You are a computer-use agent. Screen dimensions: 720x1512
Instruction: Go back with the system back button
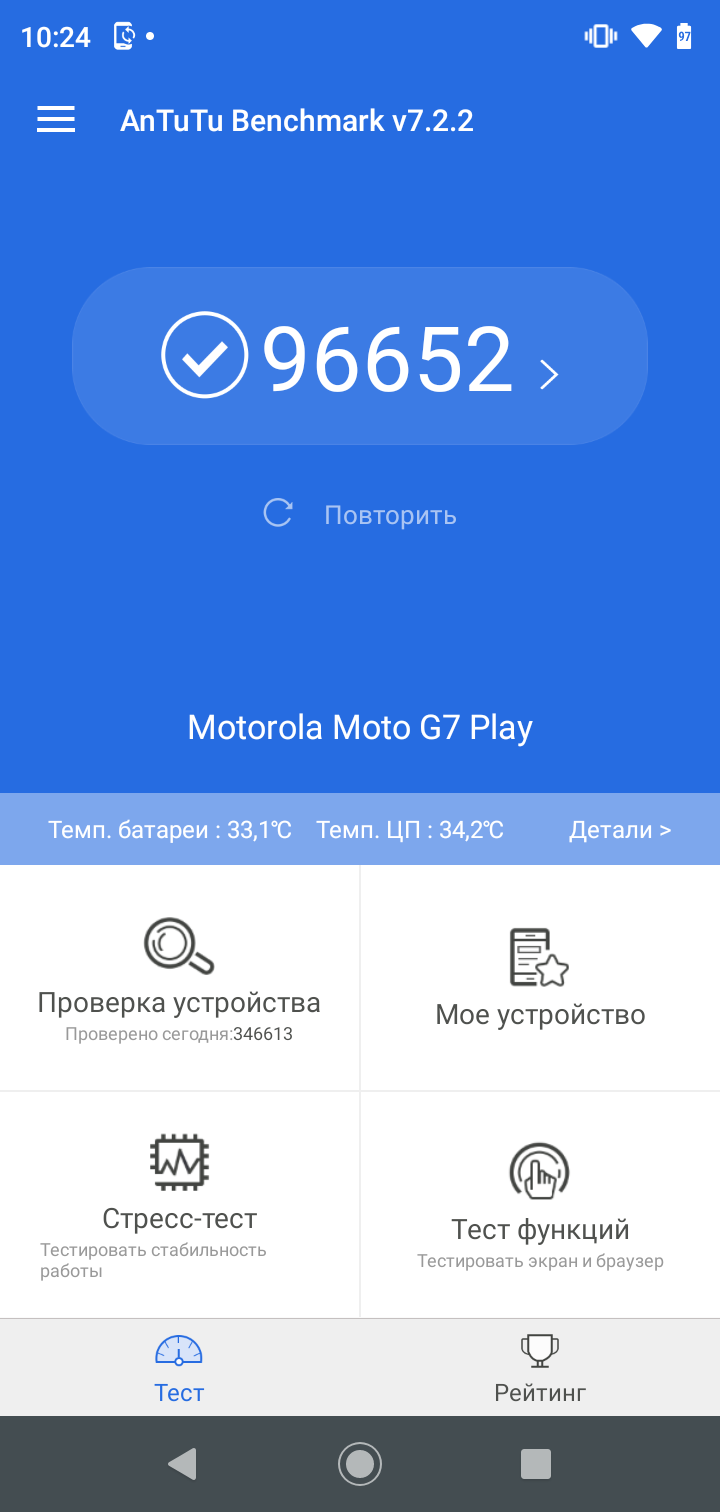pos(182,1464)
